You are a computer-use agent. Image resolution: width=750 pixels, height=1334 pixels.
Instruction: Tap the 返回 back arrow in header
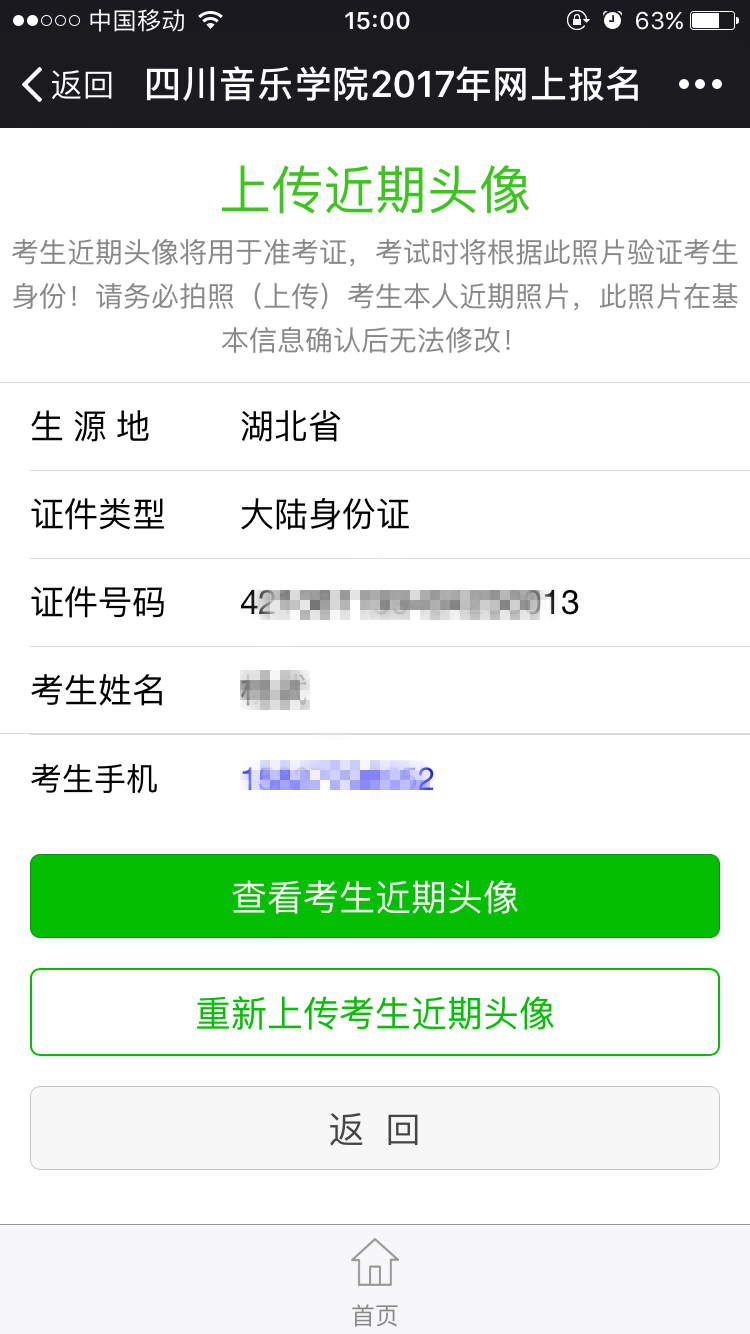tap(65, 85)
